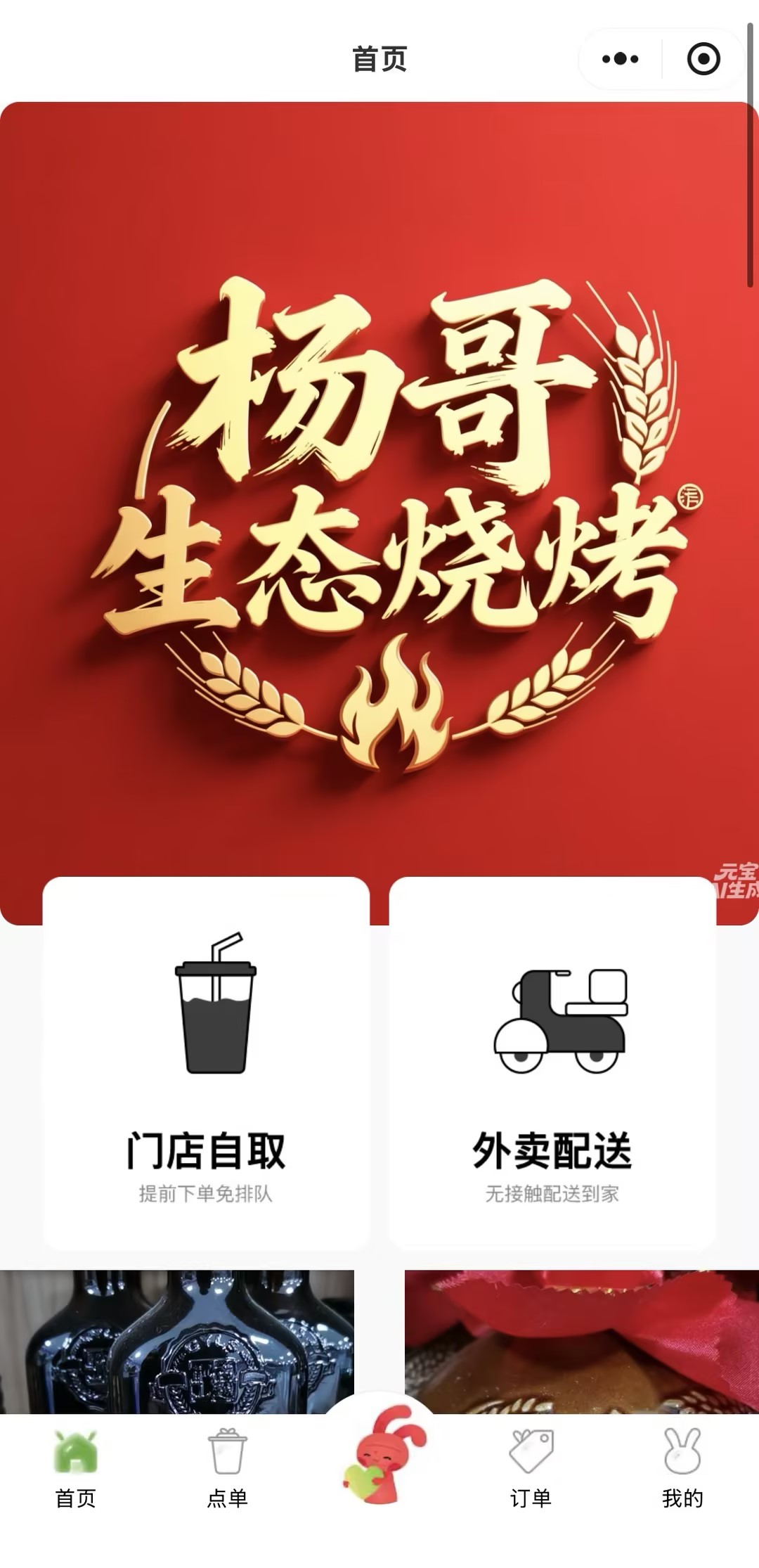Choose 门店自取 pickup ordering
The width and height of the screenshot is (759, 1568).
click(x=206, y=1063)
